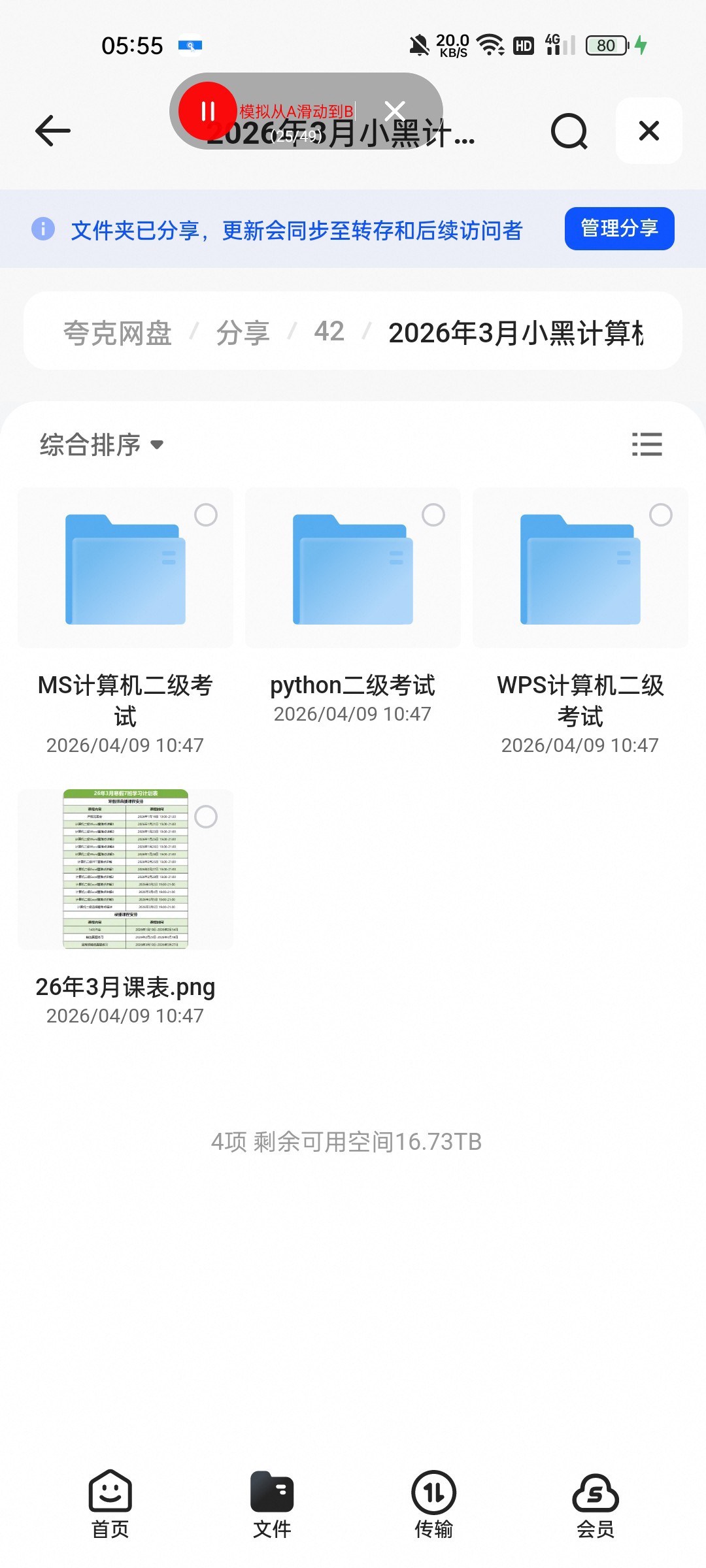The height and width of the screenshot is (1568, 706).
Task: Jump to breadcrumb folder 42
Action: pyautogui.click(x=329, y=331)
